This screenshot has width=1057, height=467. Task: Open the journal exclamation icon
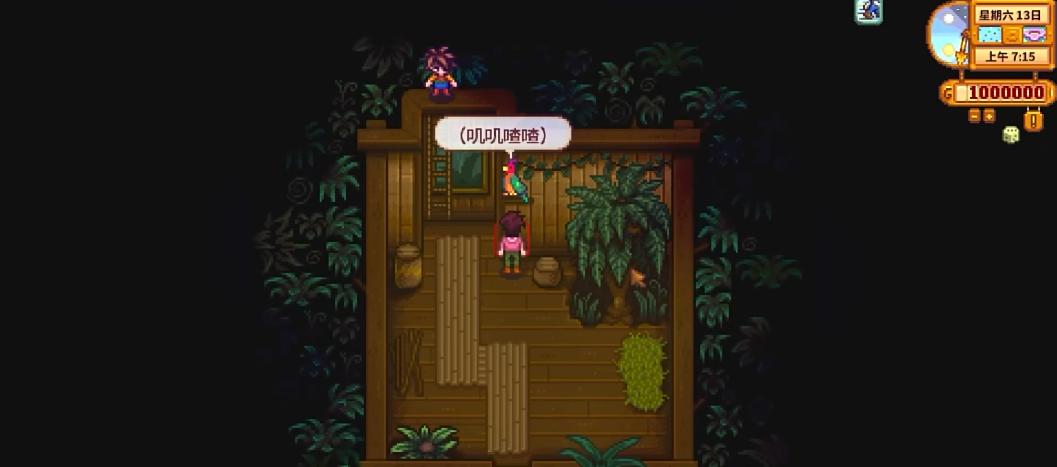(x=1034, y=120)
